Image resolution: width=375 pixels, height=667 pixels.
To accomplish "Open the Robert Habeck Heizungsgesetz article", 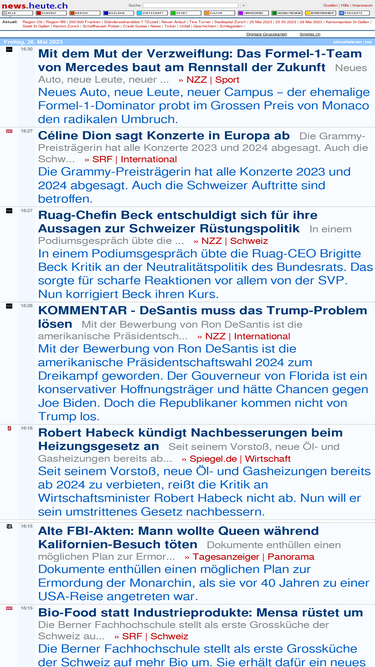I will point(190,439).
